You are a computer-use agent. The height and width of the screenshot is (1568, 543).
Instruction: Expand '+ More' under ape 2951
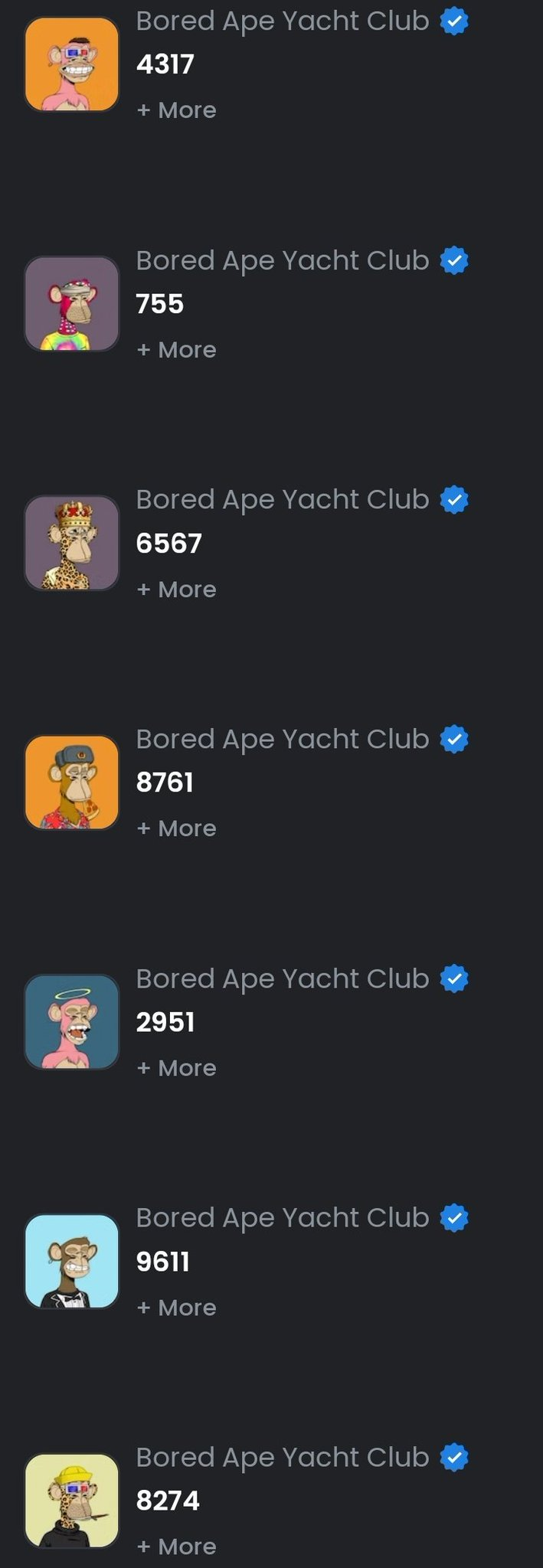tap(176, 1068)
